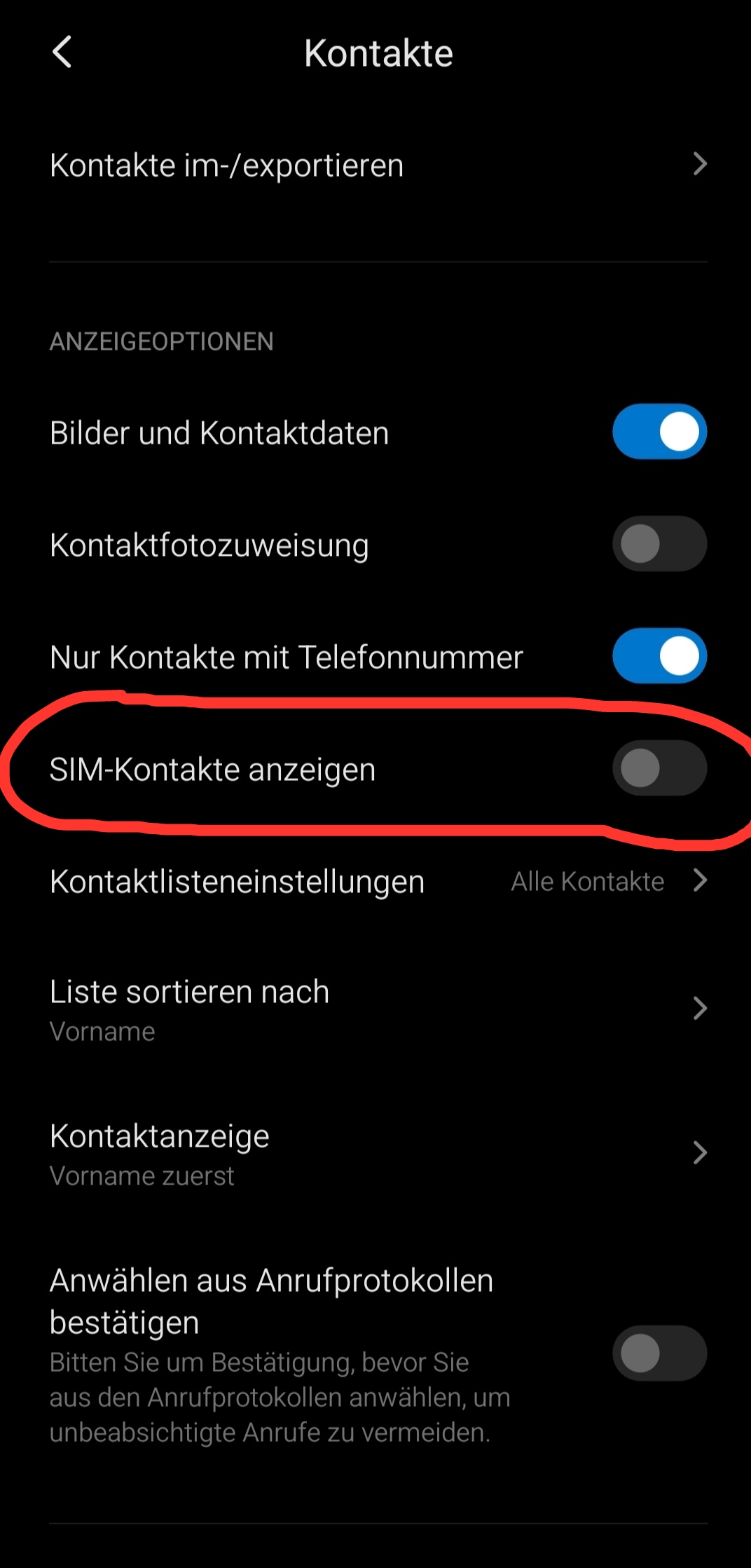Turn off Nur Kontakte mit Telefonnummer
The width and height of the screenshot is (751, 1568).
point(659,656)
